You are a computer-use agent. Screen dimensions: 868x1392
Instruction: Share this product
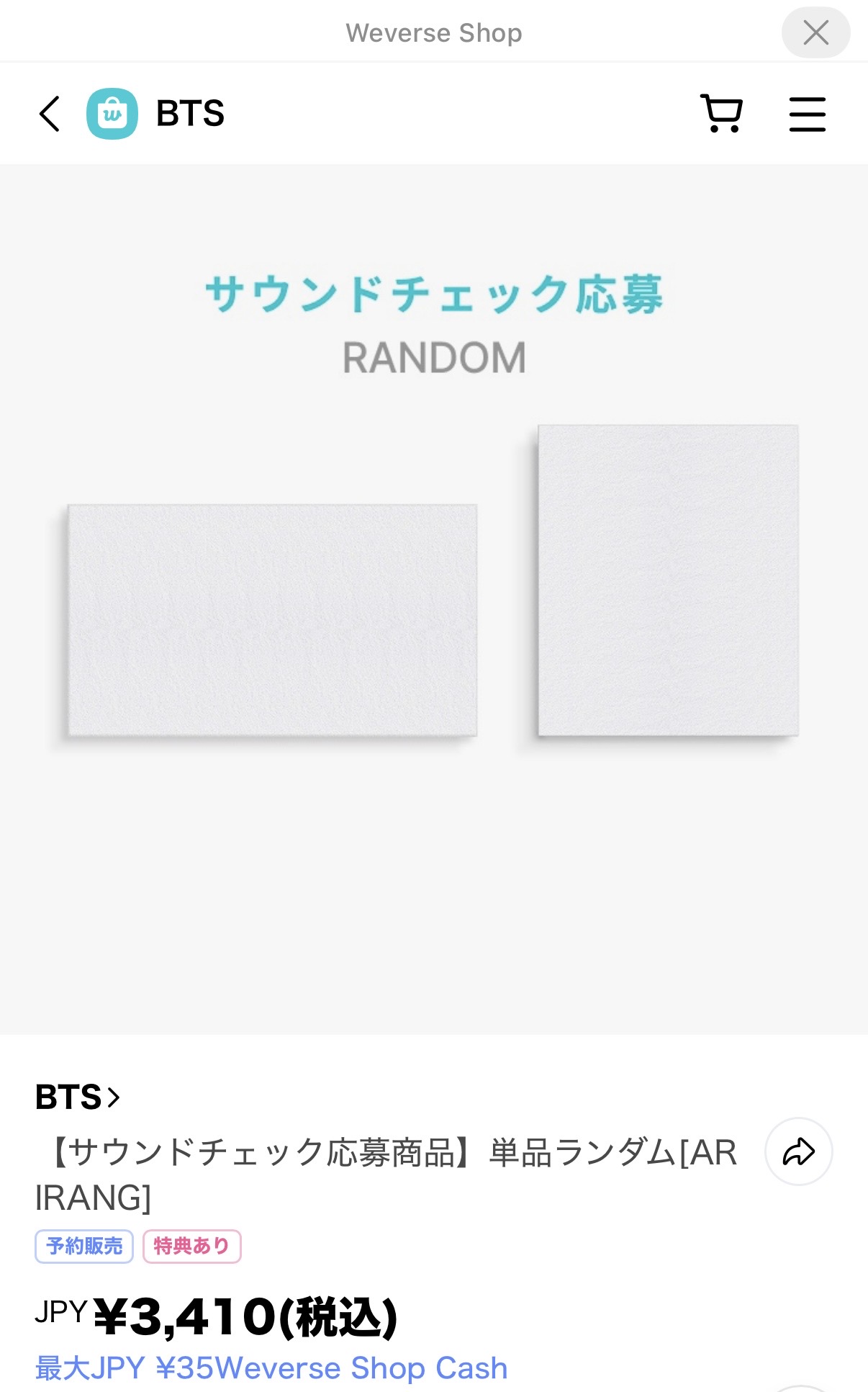coord(798,1151)
